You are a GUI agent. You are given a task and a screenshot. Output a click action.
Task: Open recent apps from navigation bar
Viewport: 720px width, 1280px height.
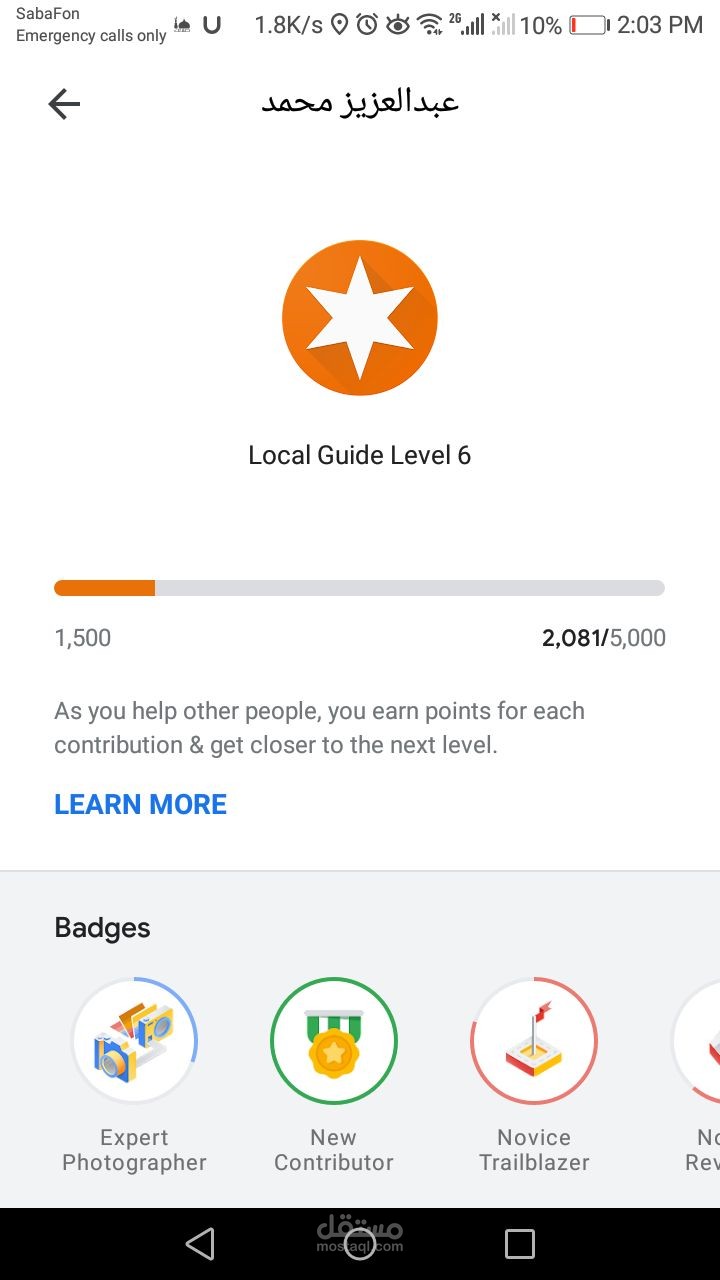pos(520,1244)
